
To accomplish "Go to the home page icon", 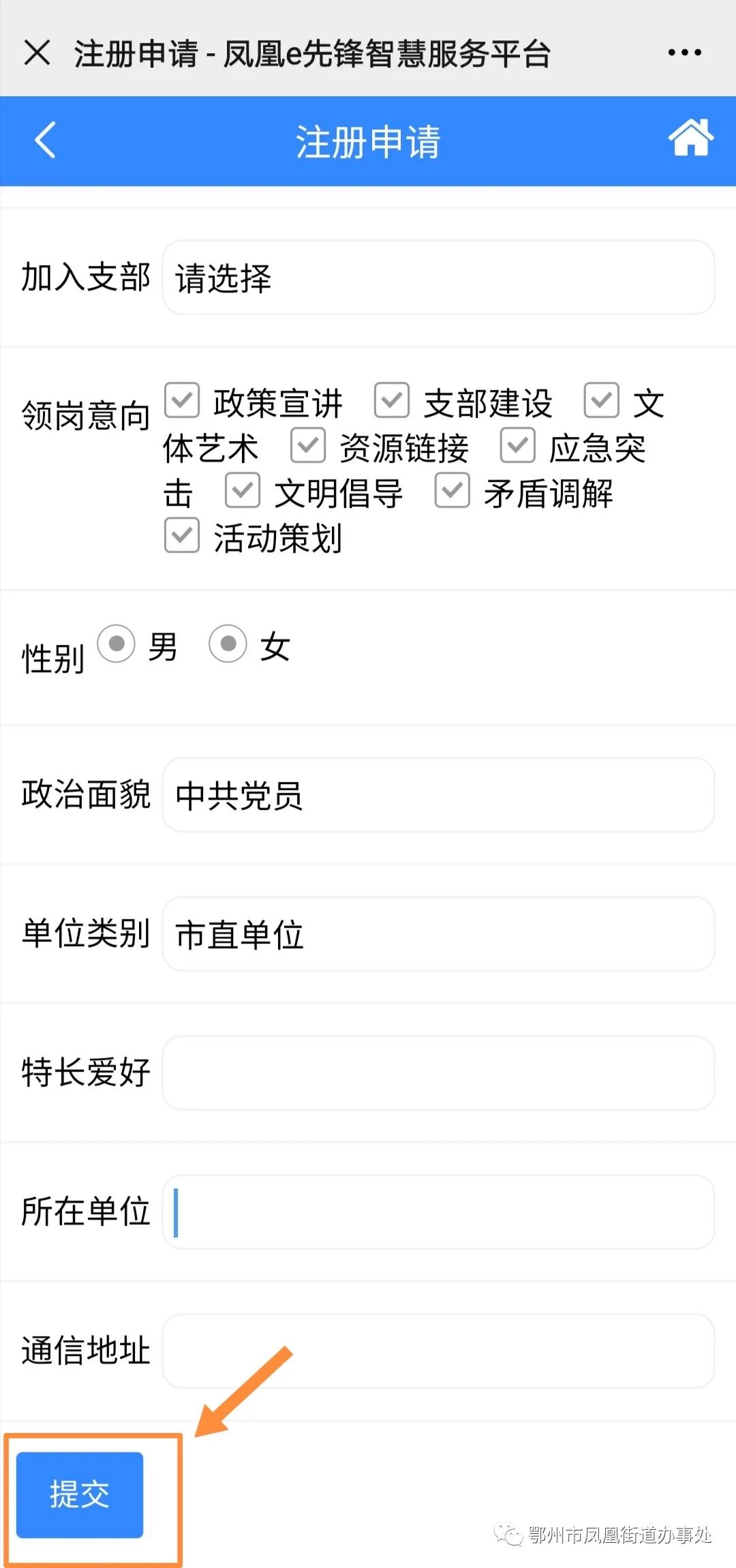I will coord(690,138).
